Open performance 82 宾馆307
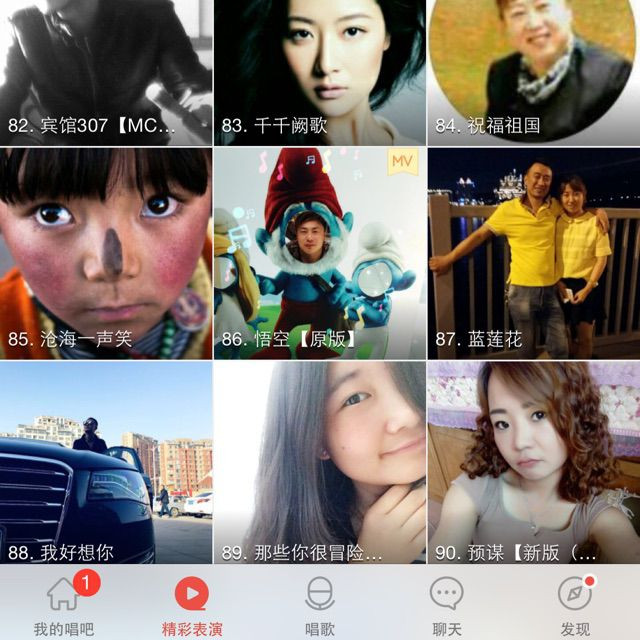The width and height of the screenshot is (640, 640). tap(105, 70)
